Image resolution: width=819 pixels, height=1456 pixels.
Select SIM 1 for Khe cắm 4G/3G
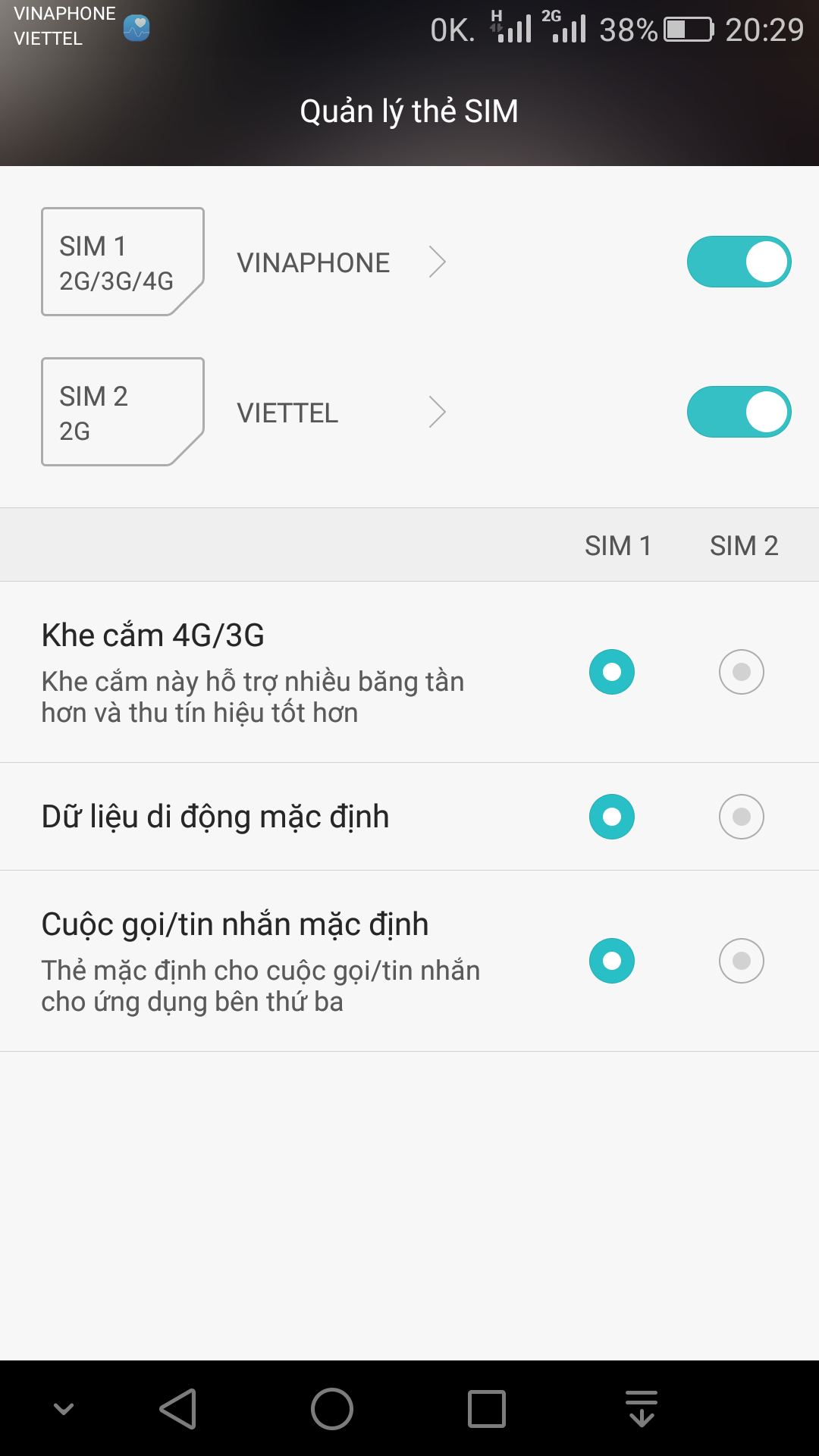point(612,672)
